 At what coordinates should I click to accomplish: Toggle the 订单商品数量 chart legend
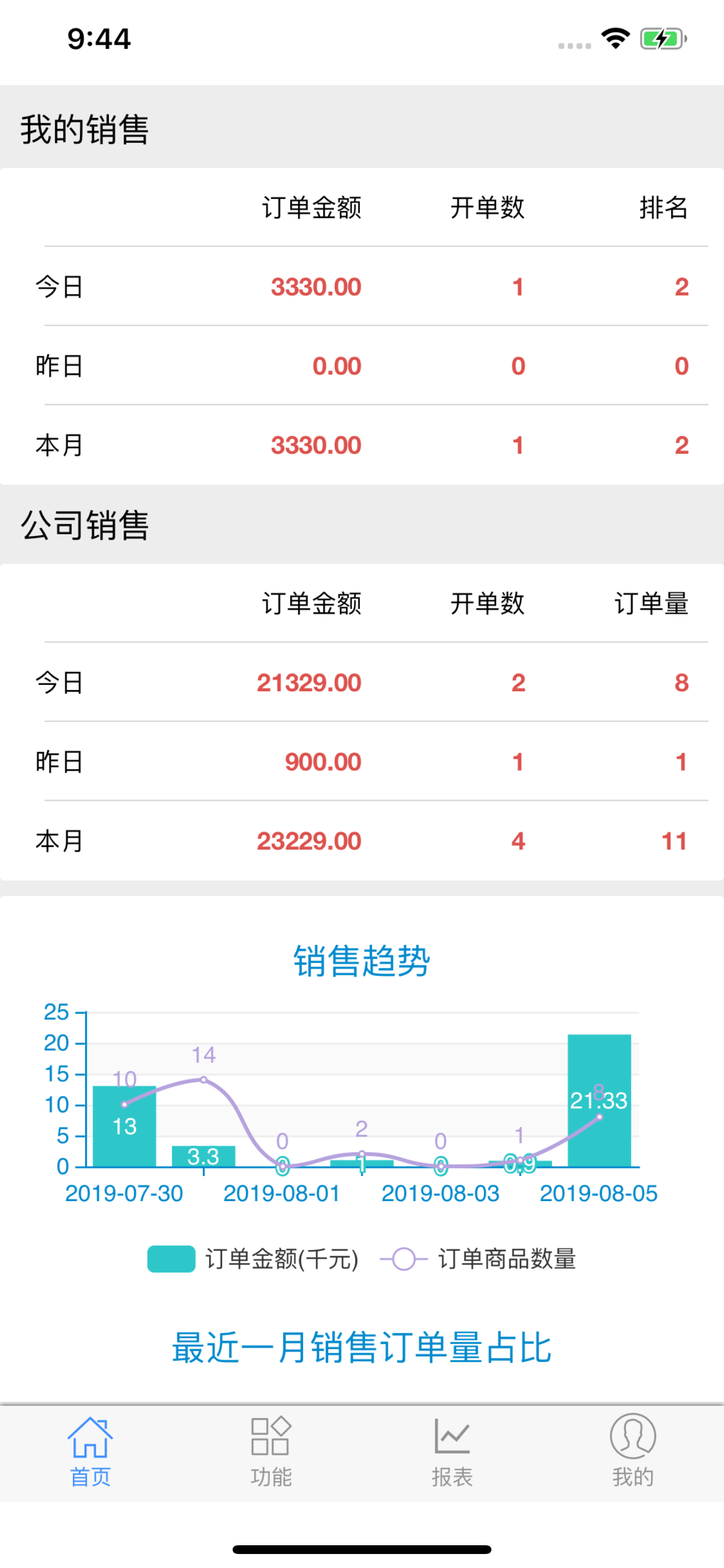click(x=478, y=1259)
